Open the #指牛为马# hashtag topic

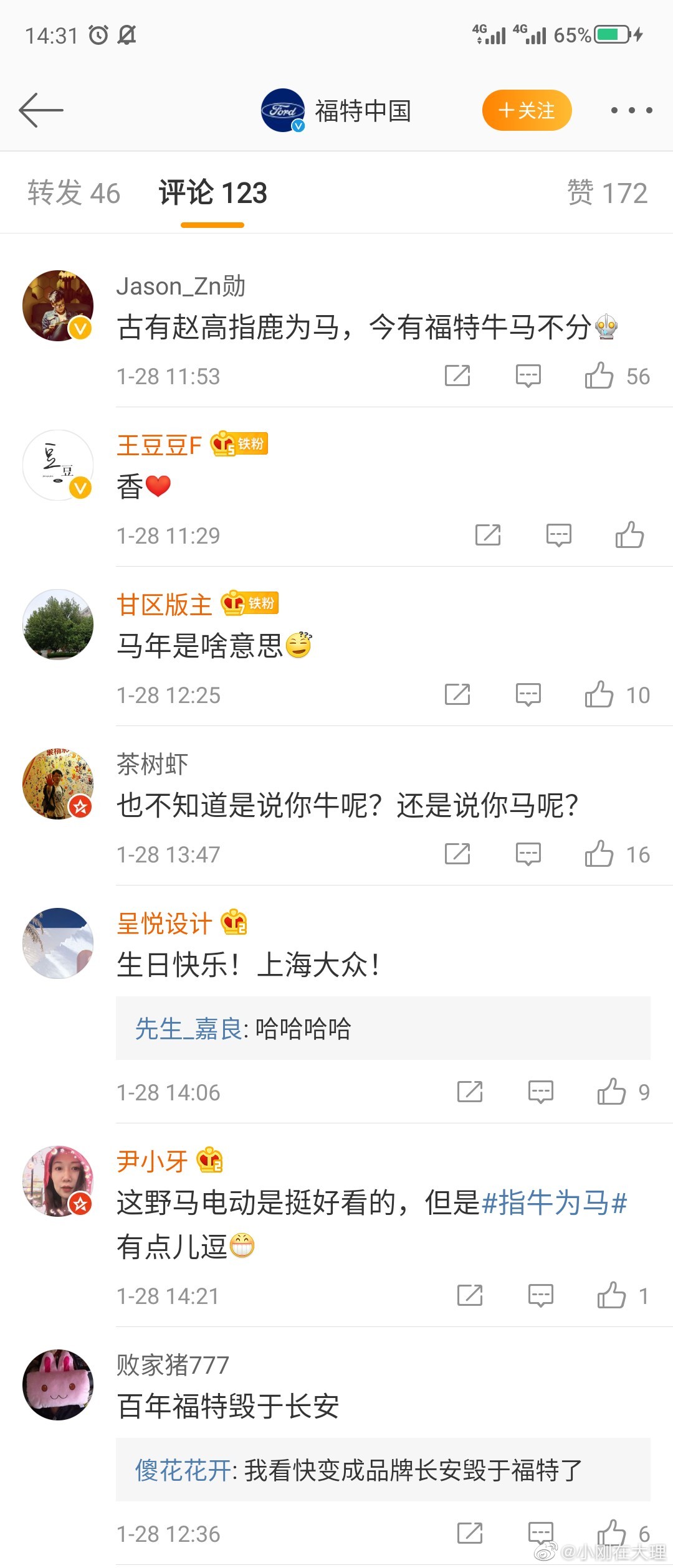click(x=554, y=1202)
